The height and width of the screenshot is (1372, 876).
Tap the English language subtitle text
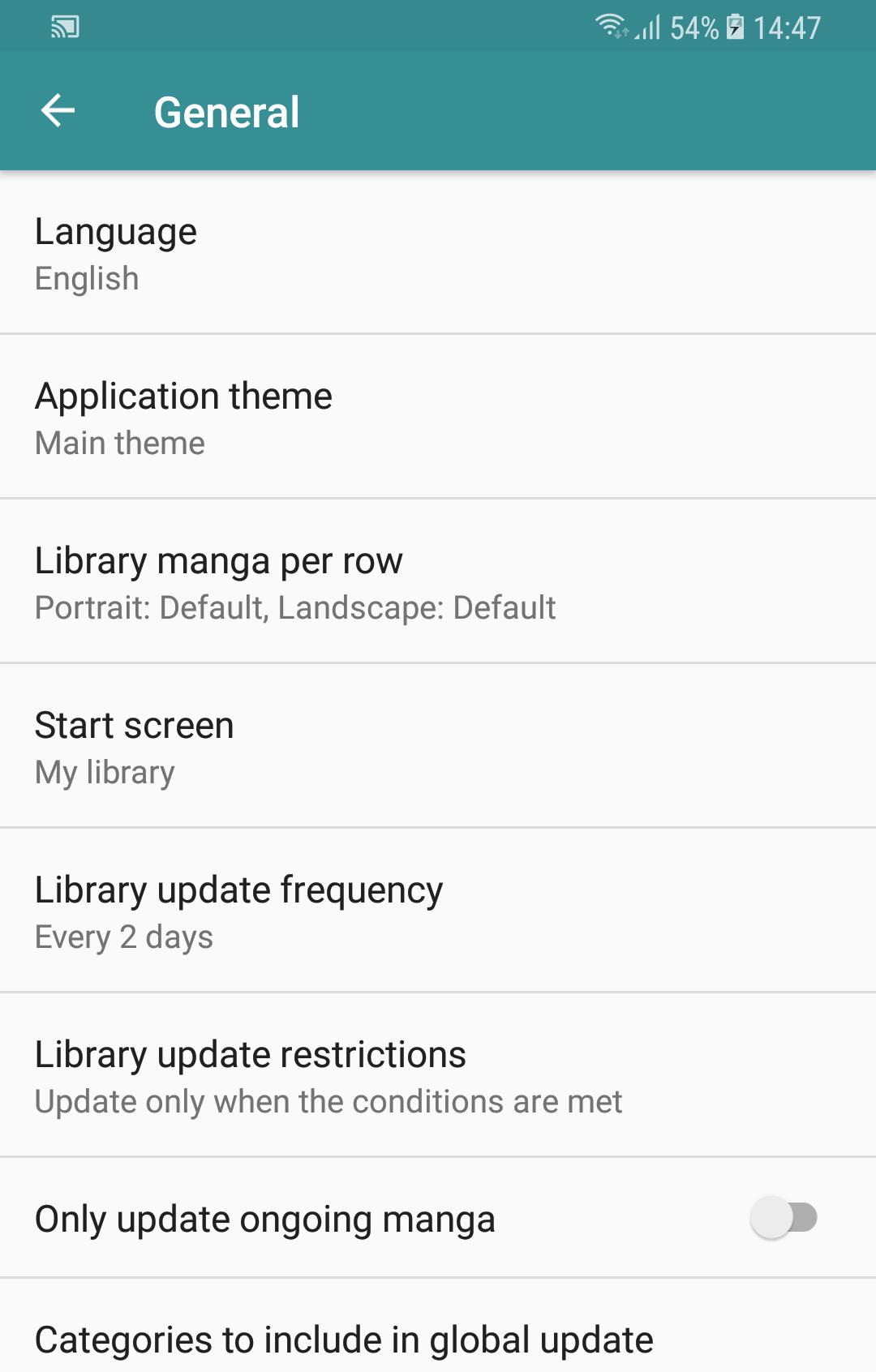click(87, 278)
